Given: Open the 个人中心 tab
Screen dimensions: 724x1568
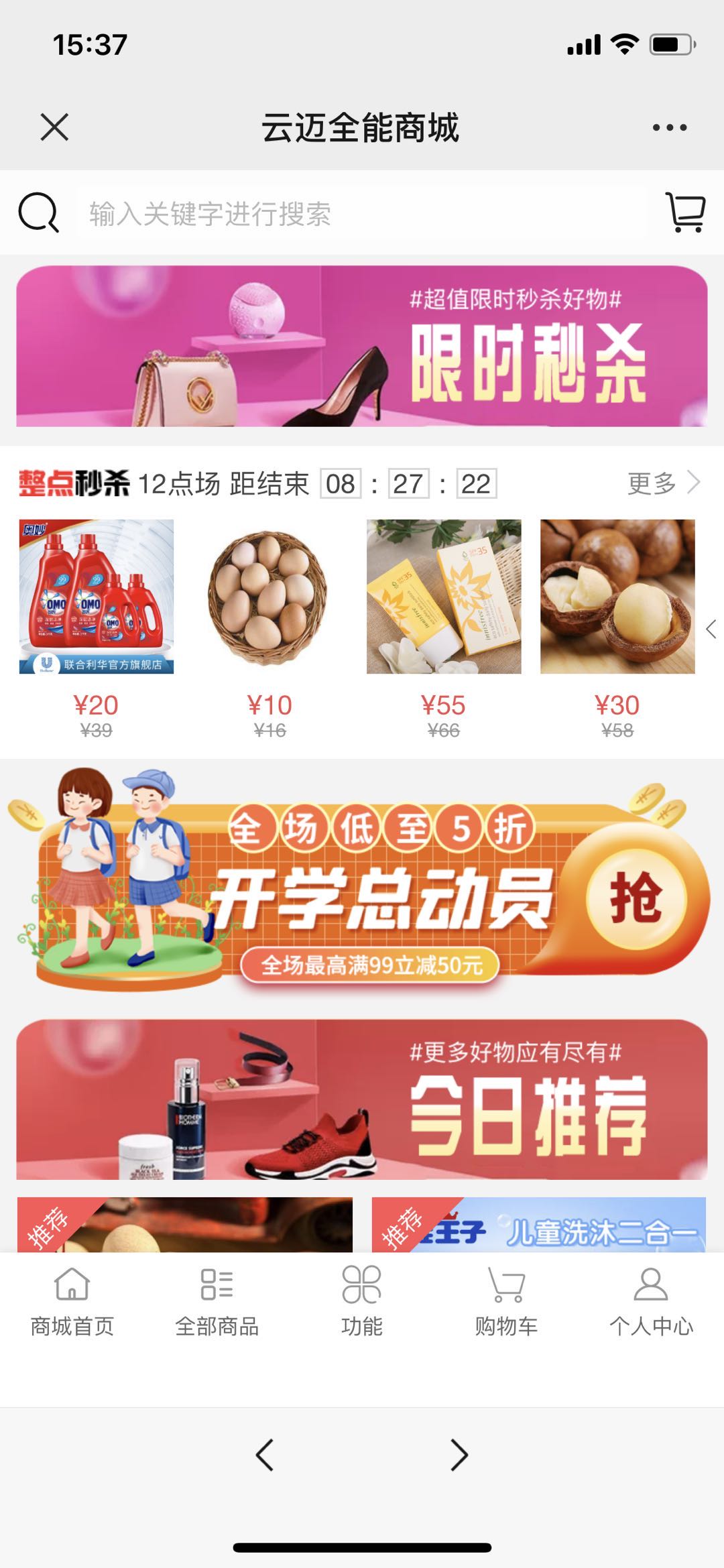Looking at the screenshot, I should (x=651, y=1302).
